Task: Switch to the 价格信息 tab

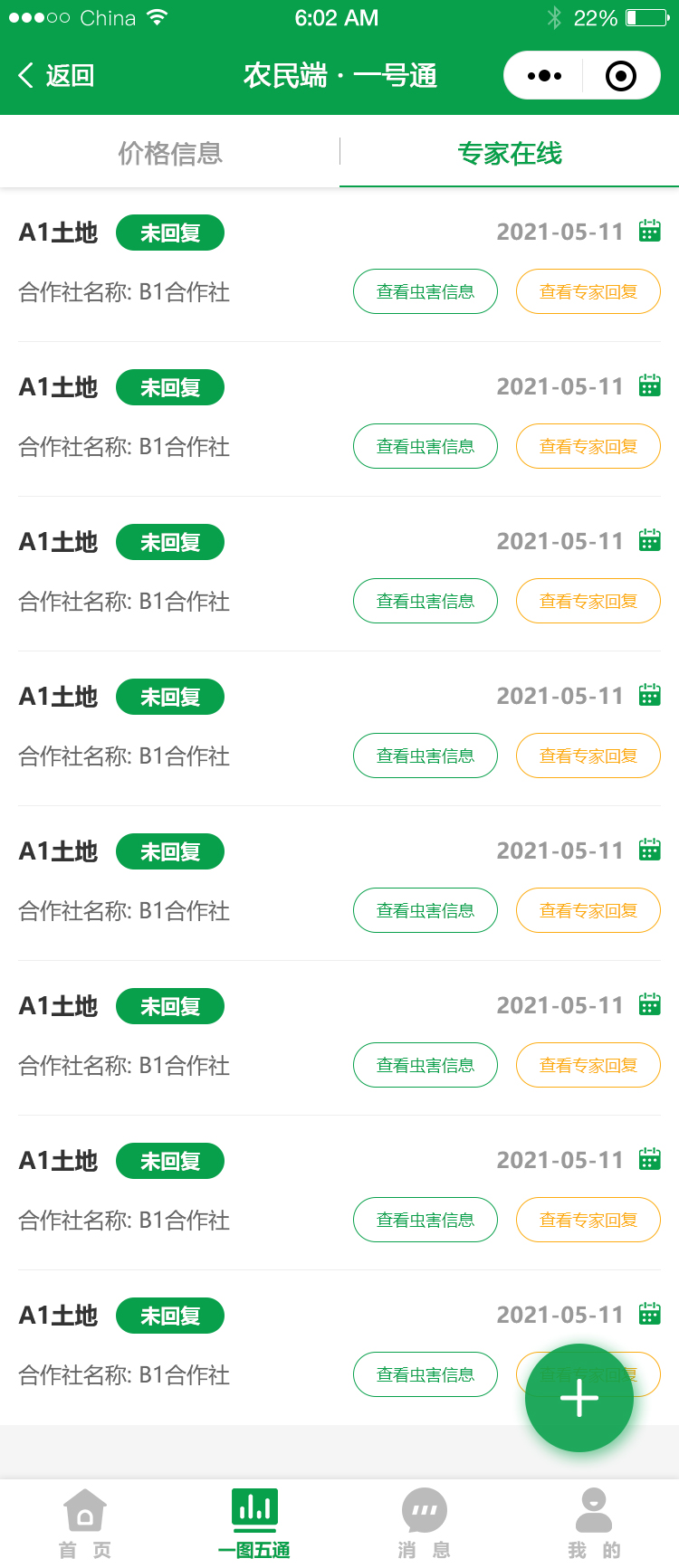Action: point(169,153)
